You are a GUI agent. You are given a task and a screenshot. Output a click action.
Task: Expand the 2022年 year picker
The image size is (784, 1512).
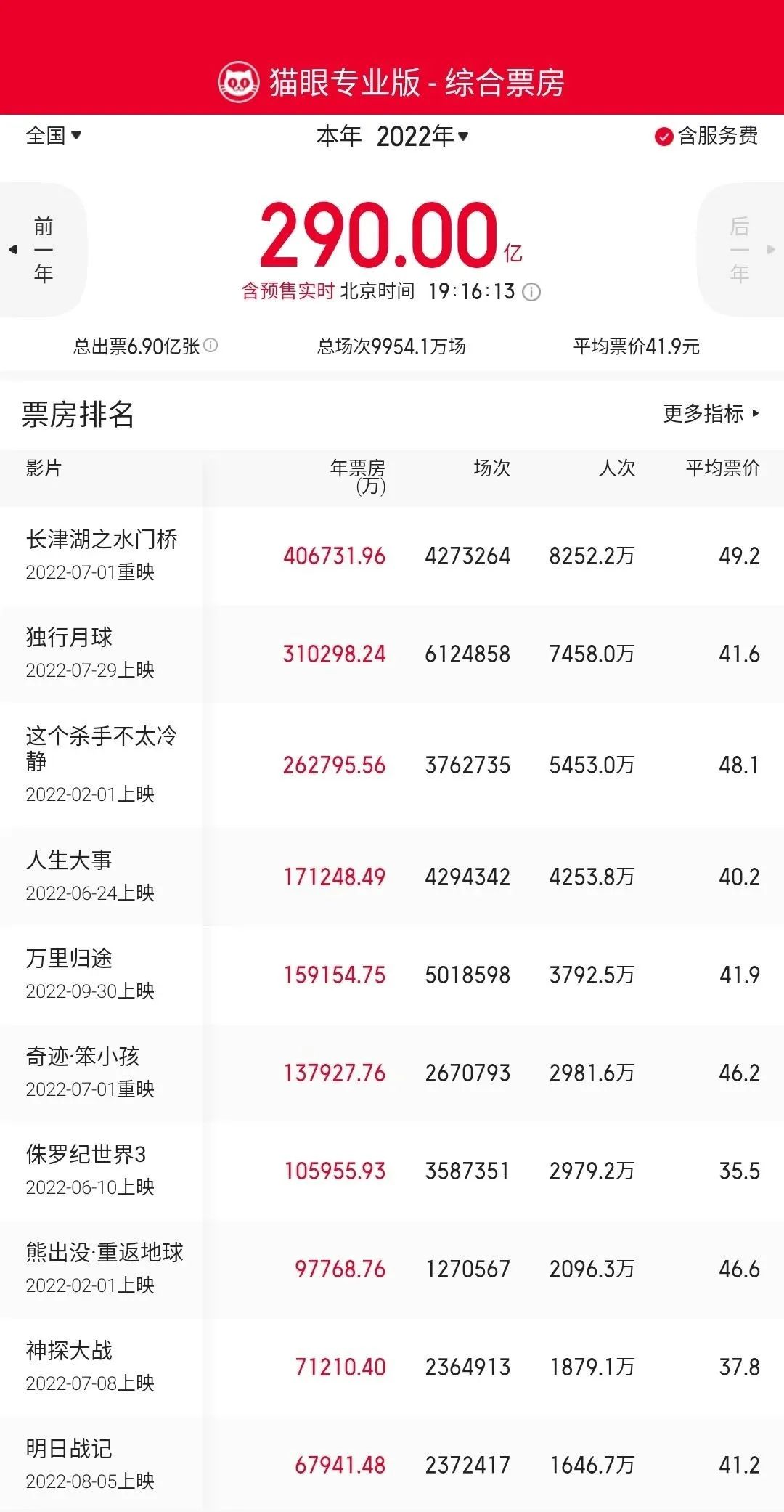click(422, 136)
